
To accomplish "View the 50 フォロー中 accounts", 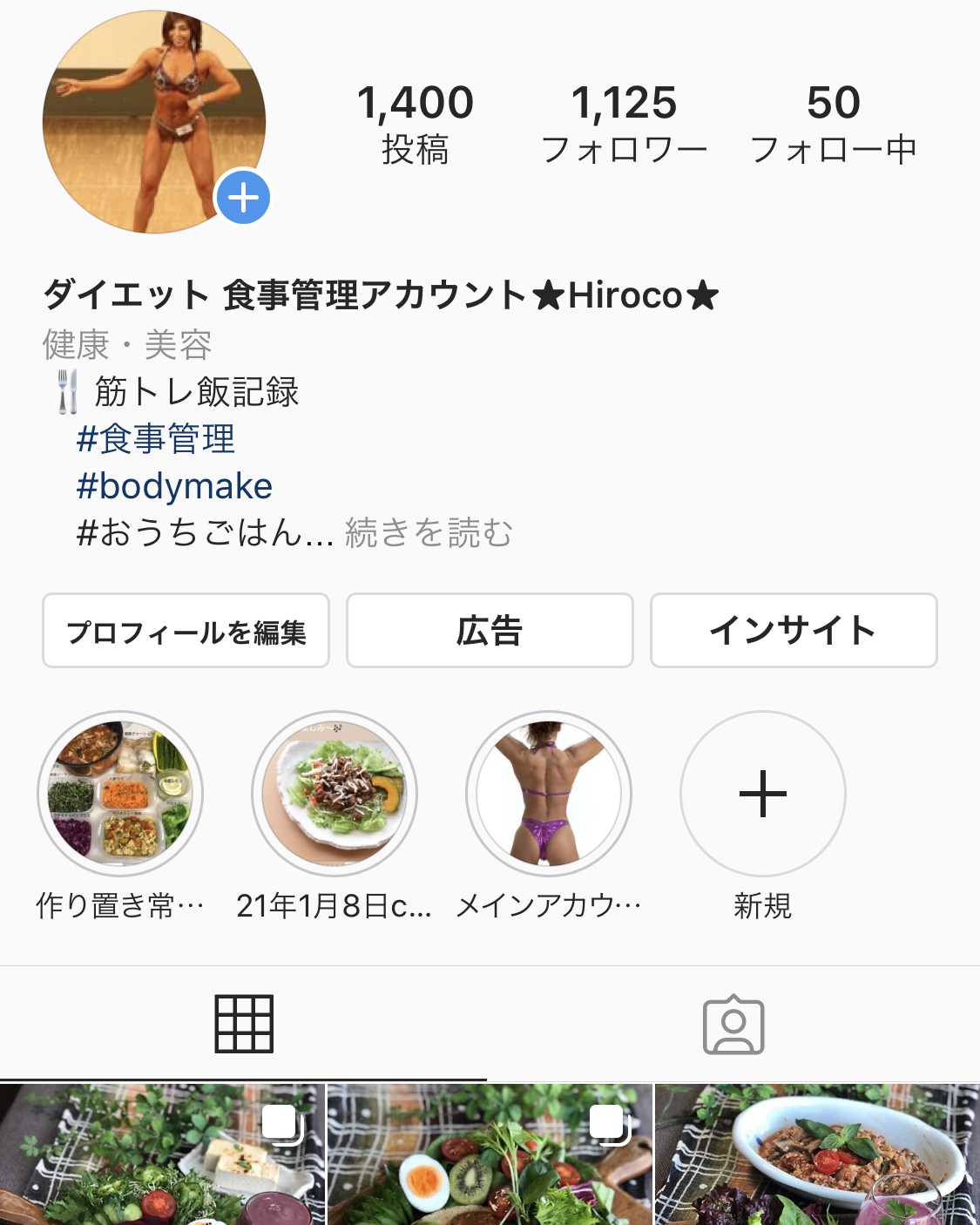I will pyautogui.click(x=834, y=124).
